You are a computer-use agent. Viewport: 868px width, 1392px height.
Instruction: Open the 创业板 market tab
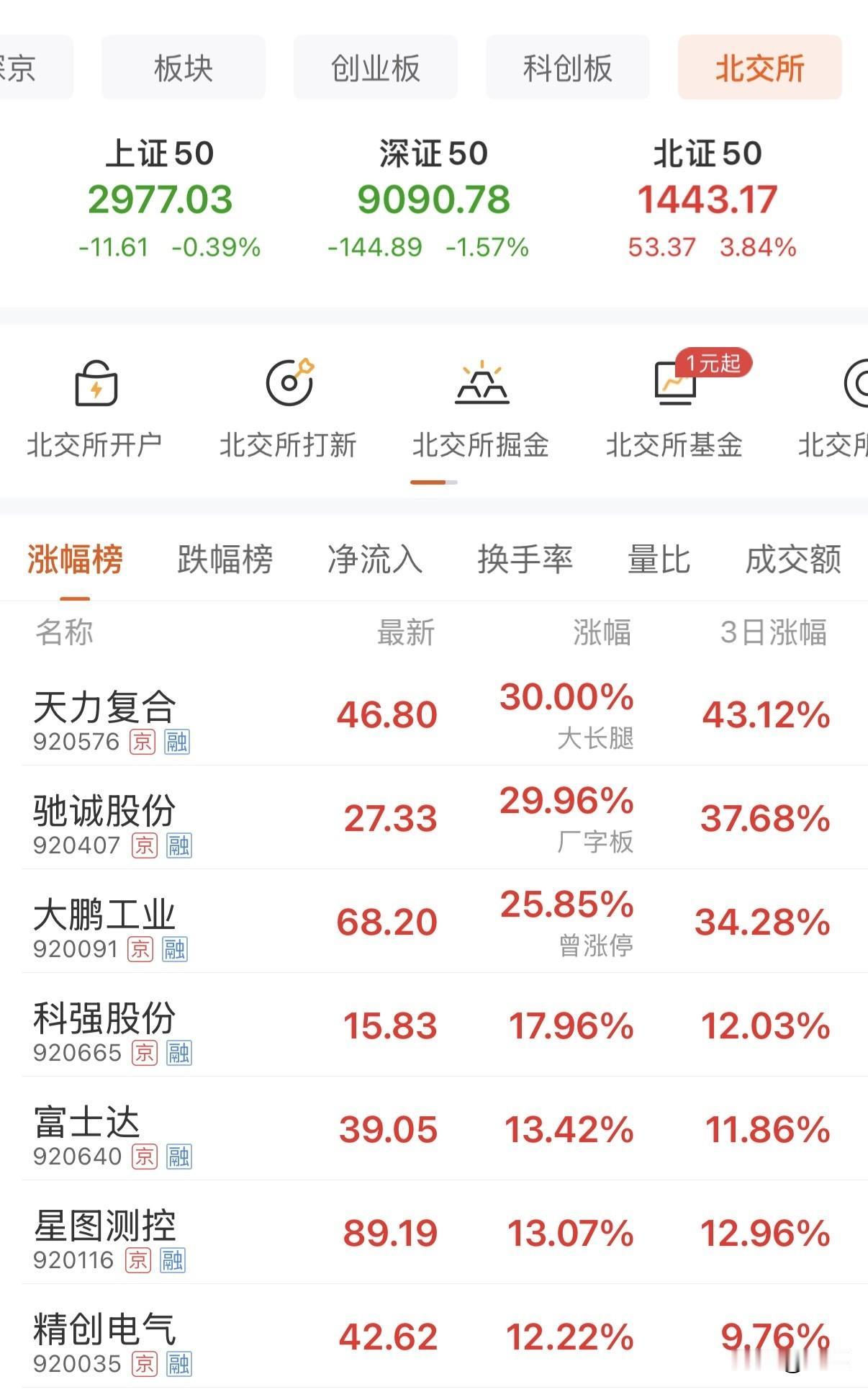point(375,68)
